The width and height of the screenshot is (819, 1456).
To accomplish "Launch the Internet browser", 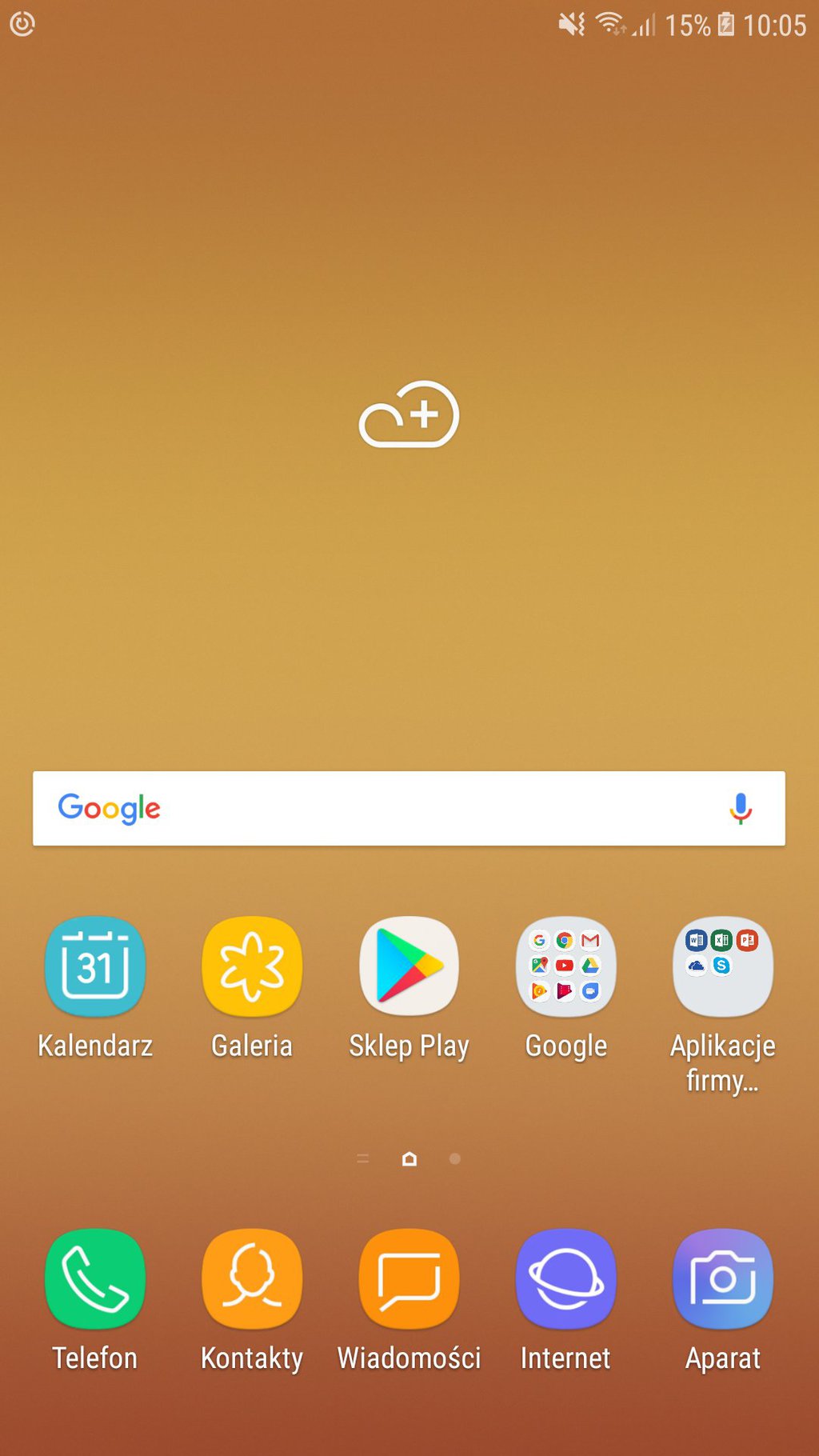I will [565, 1278].
